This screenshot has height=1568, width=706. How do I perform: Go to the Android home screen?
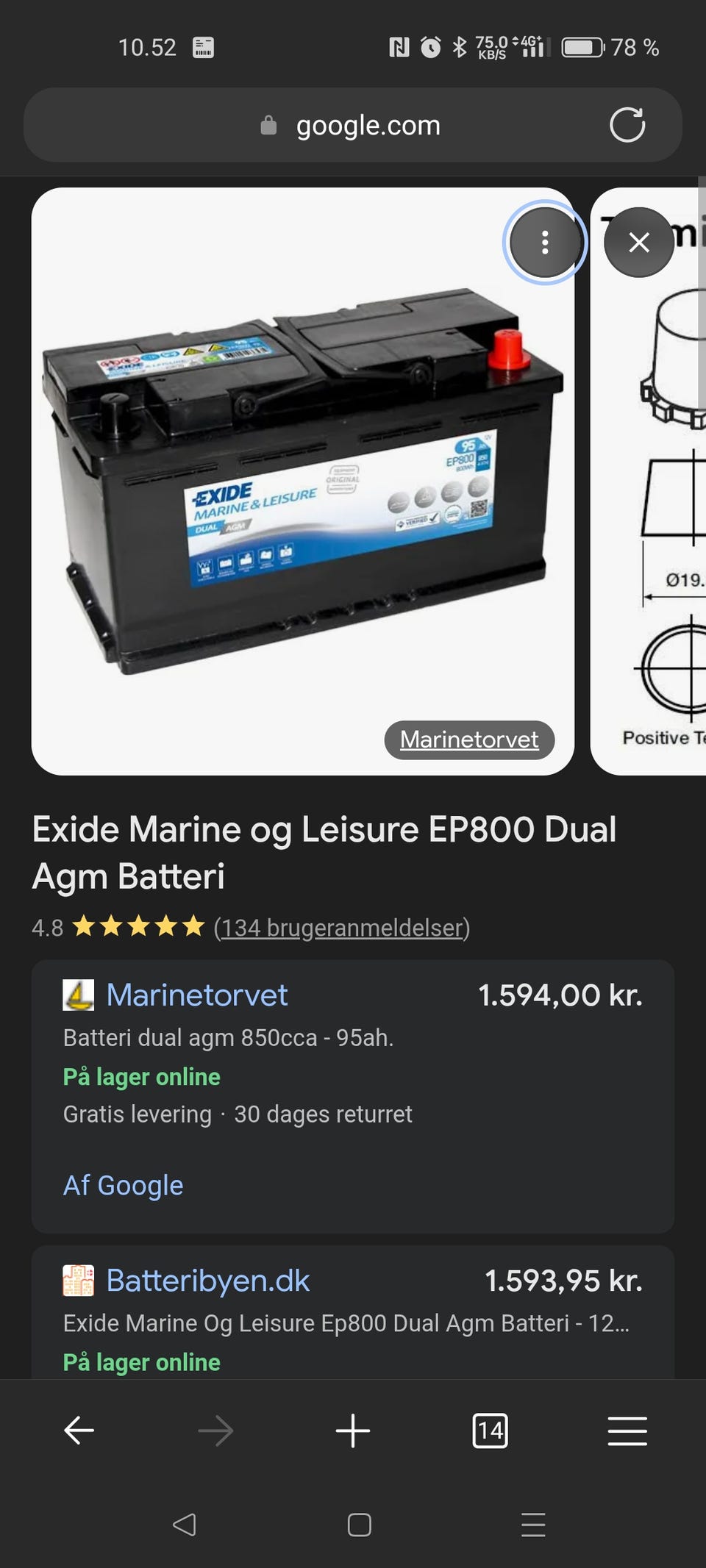point(359,1525)
